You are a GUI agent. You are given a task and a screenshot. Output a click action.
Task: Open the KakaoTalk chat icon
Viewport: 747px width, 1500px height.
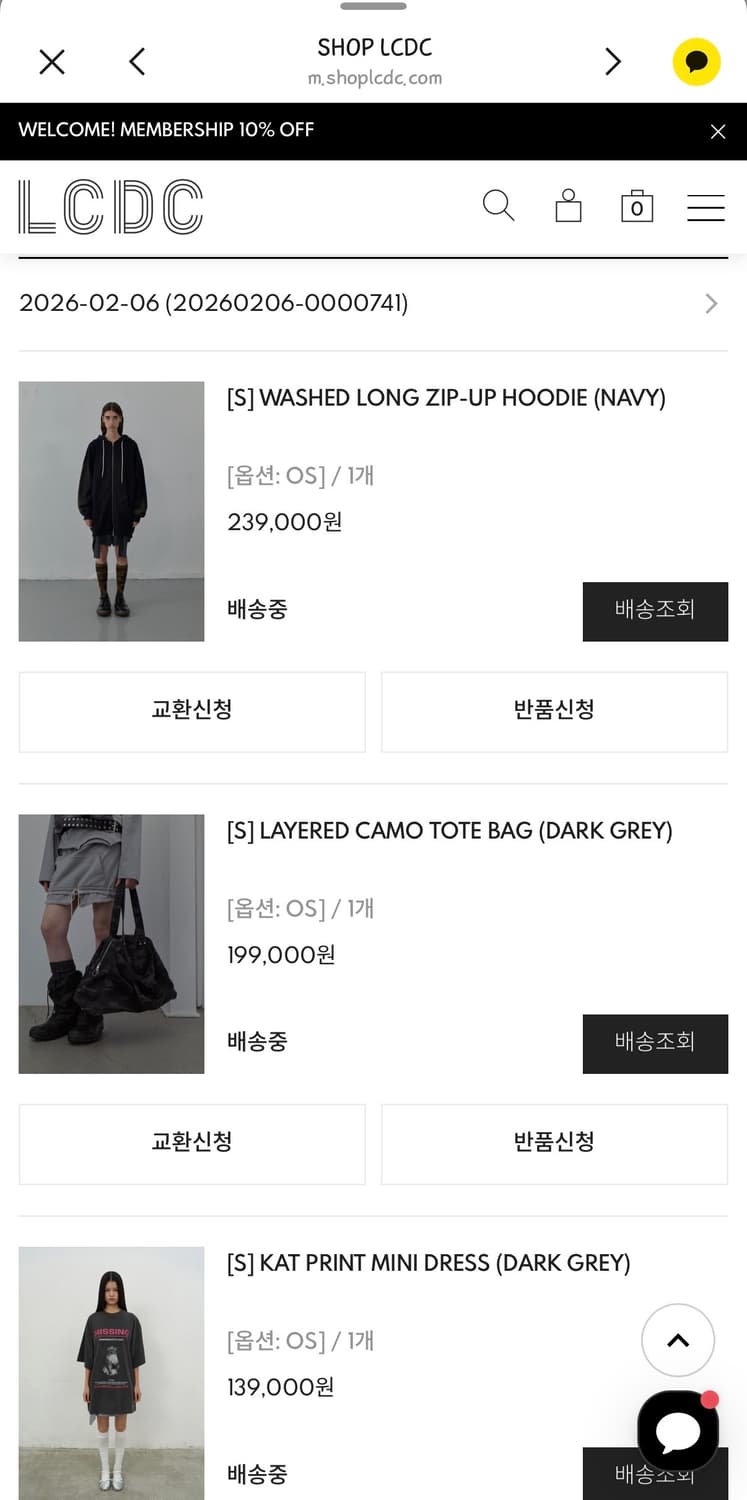click(697, 61)
